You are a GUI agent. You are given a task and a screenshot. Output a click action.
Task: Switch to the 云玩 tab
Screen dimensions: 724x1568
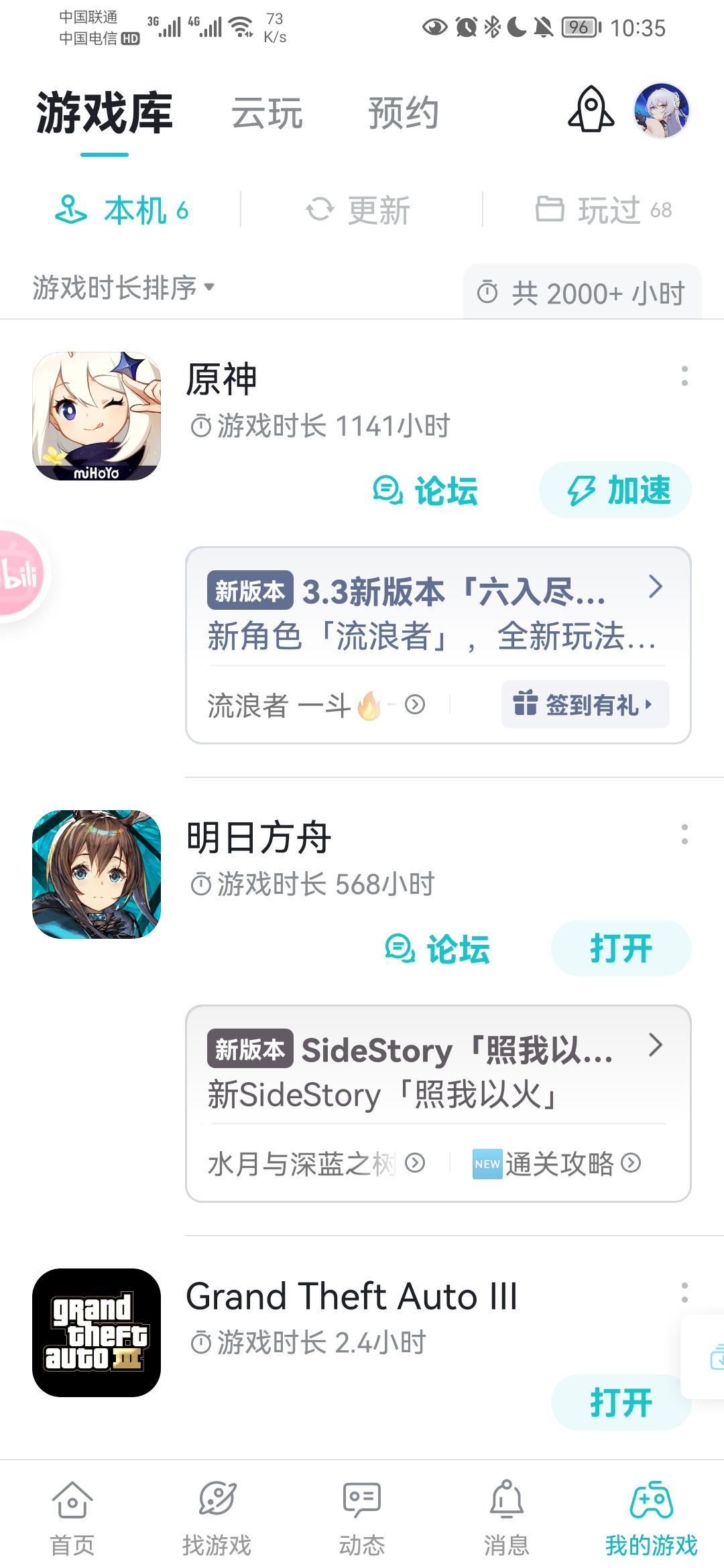(267, 112)
